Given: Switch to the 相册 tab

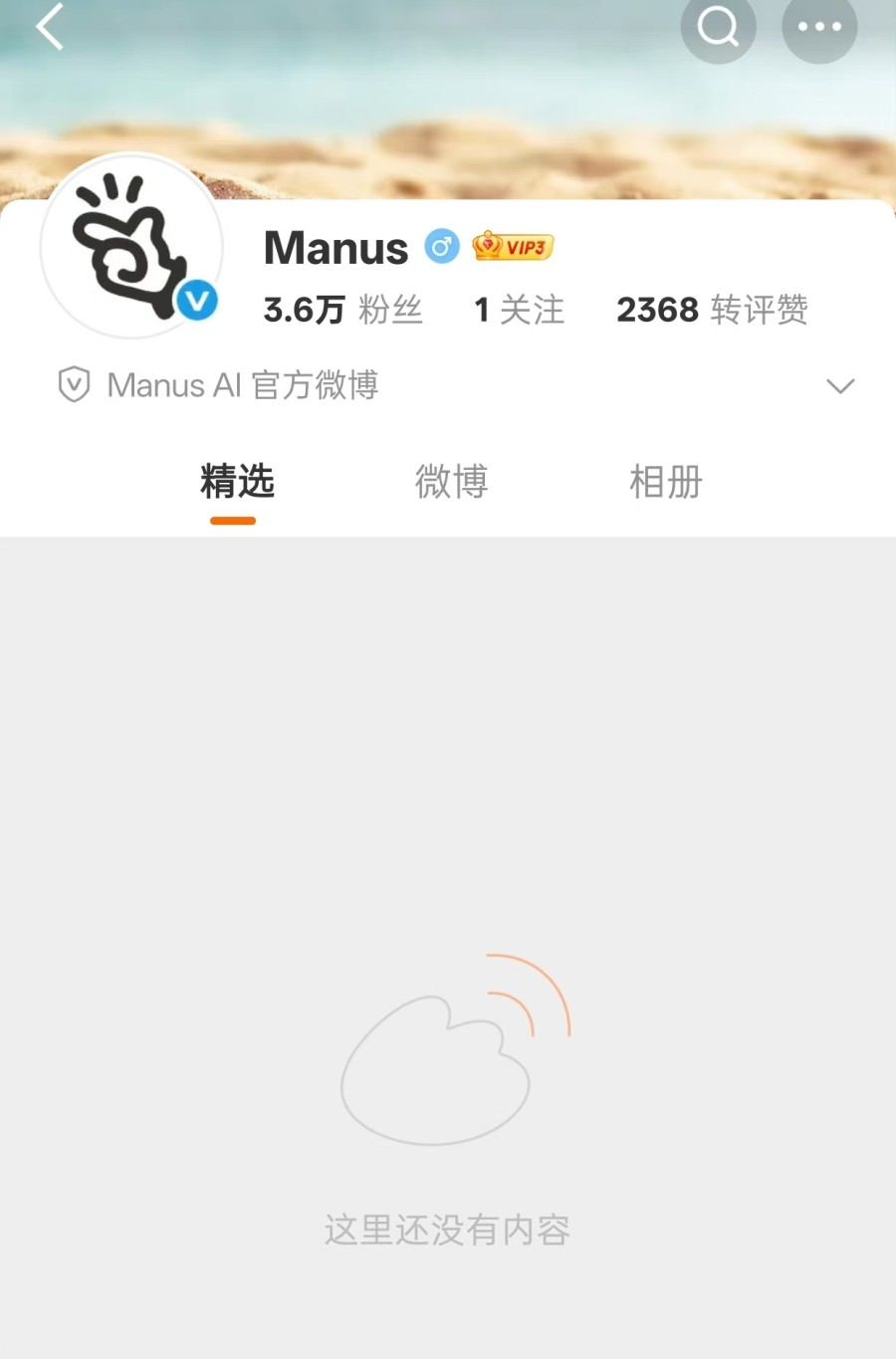Looking at the screenshot, I should 665,483.
